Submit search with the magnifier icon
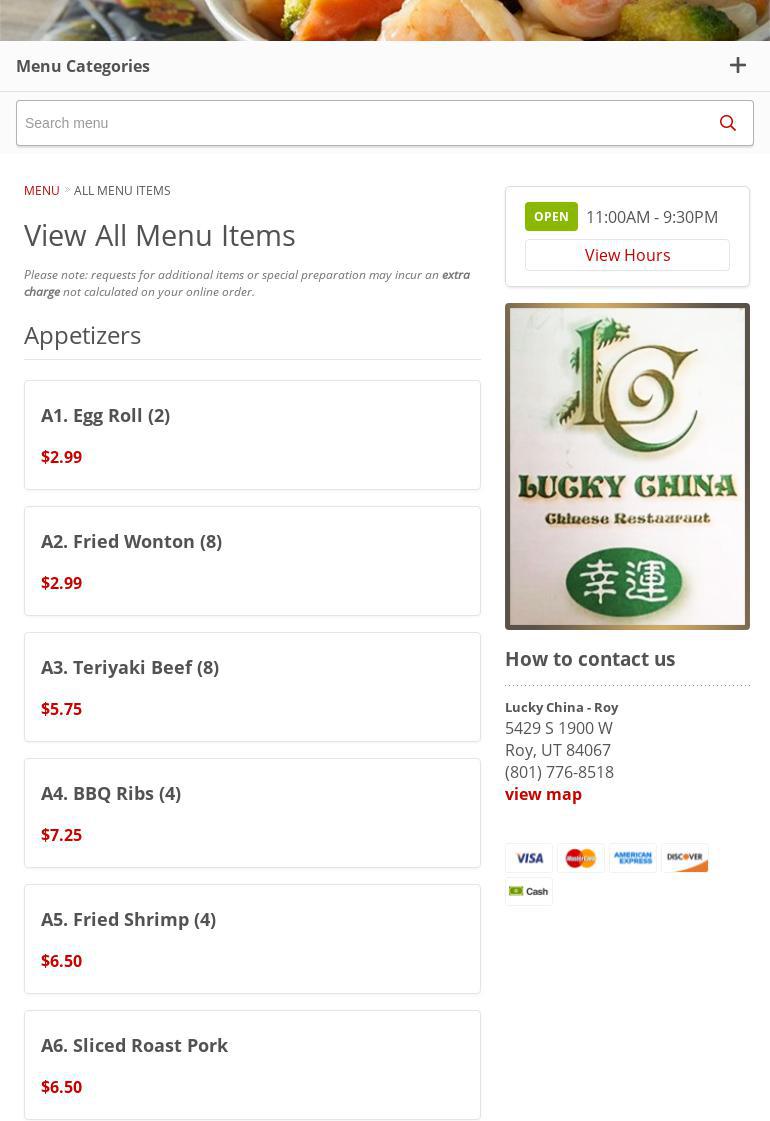770x1121 pixels. [x=728, y=123]
